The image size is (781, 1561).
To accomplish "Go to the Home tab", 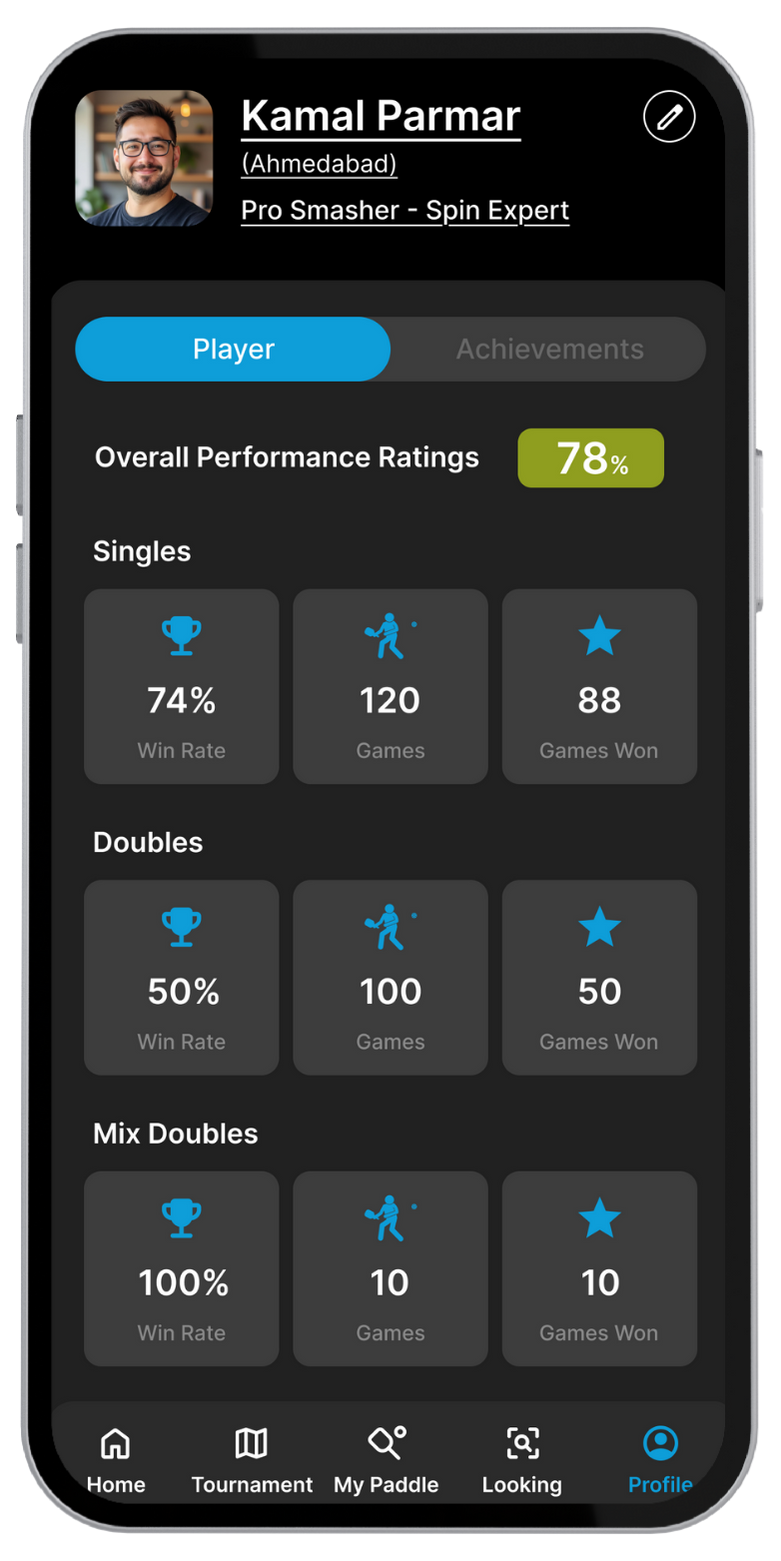I will 116,1460.
